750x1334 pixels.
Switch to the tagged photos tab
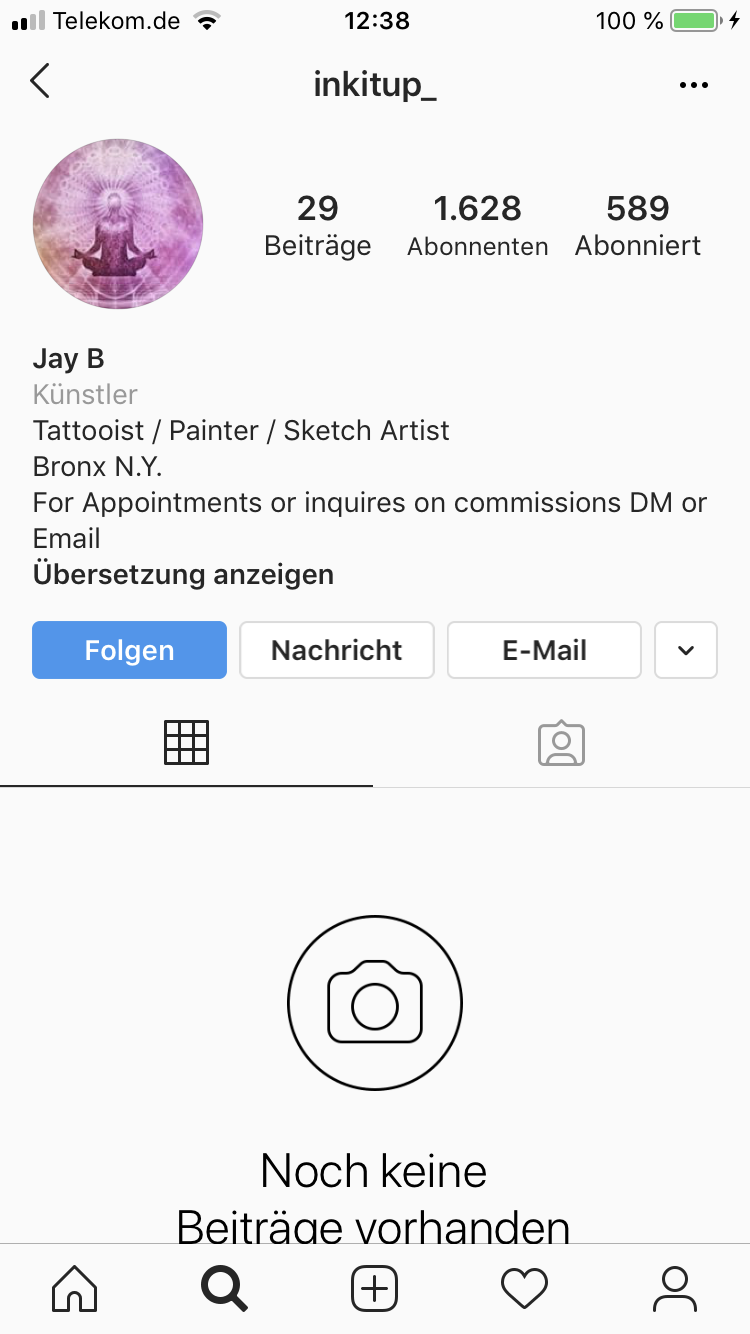click(x=561, y=743)
